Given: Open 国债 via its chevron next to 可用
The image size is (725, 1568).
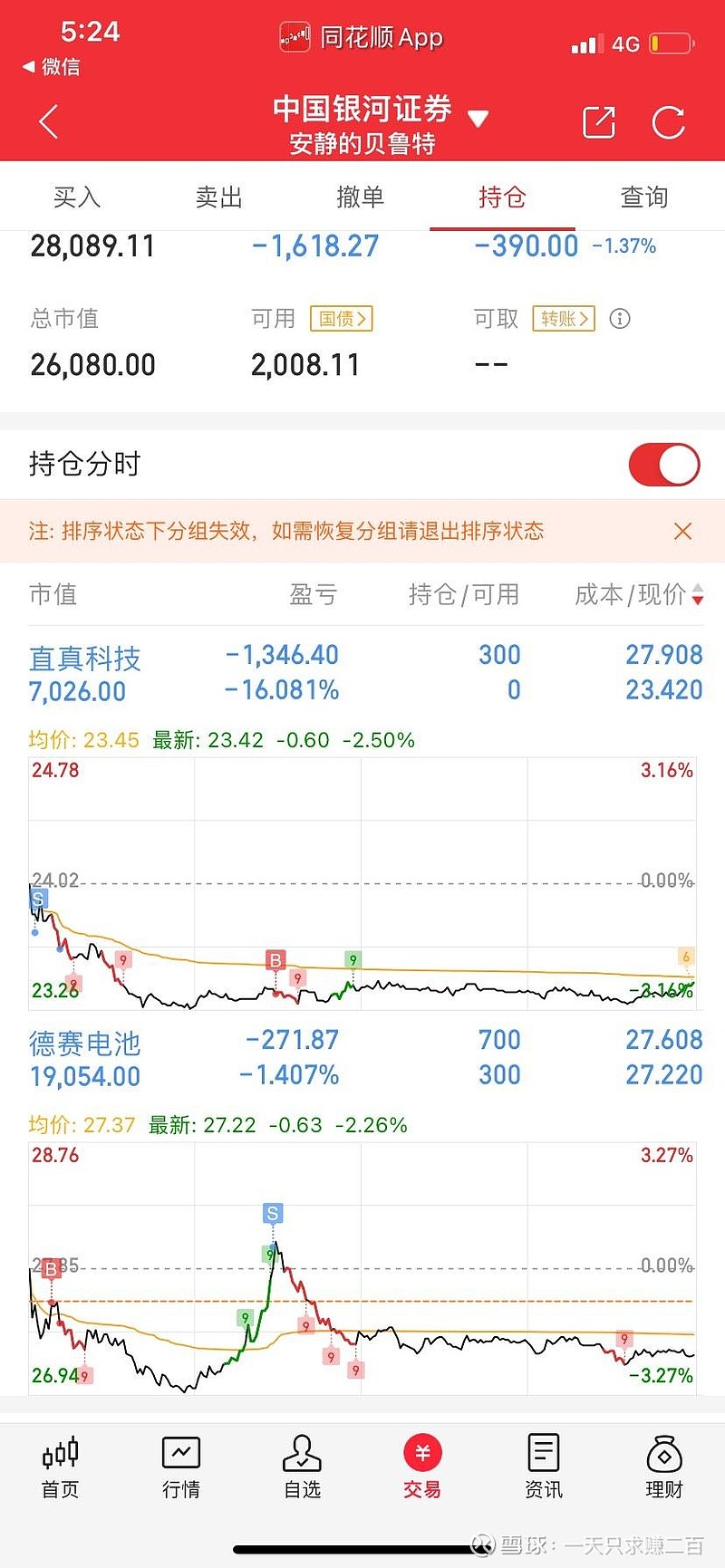Looking at the screenshot, I should coord(341,319).
